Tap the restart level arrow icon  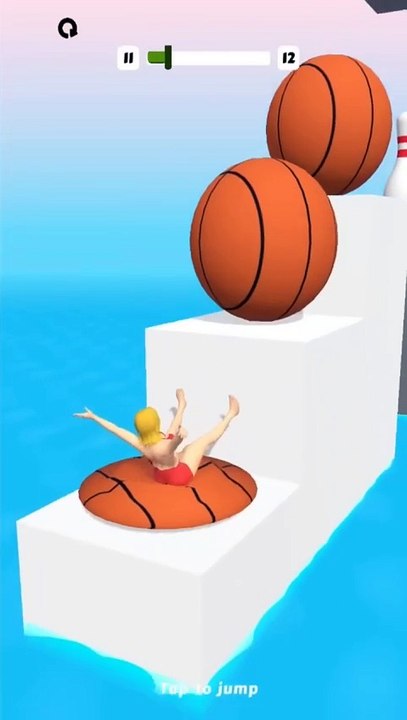[x=68, y=28]
